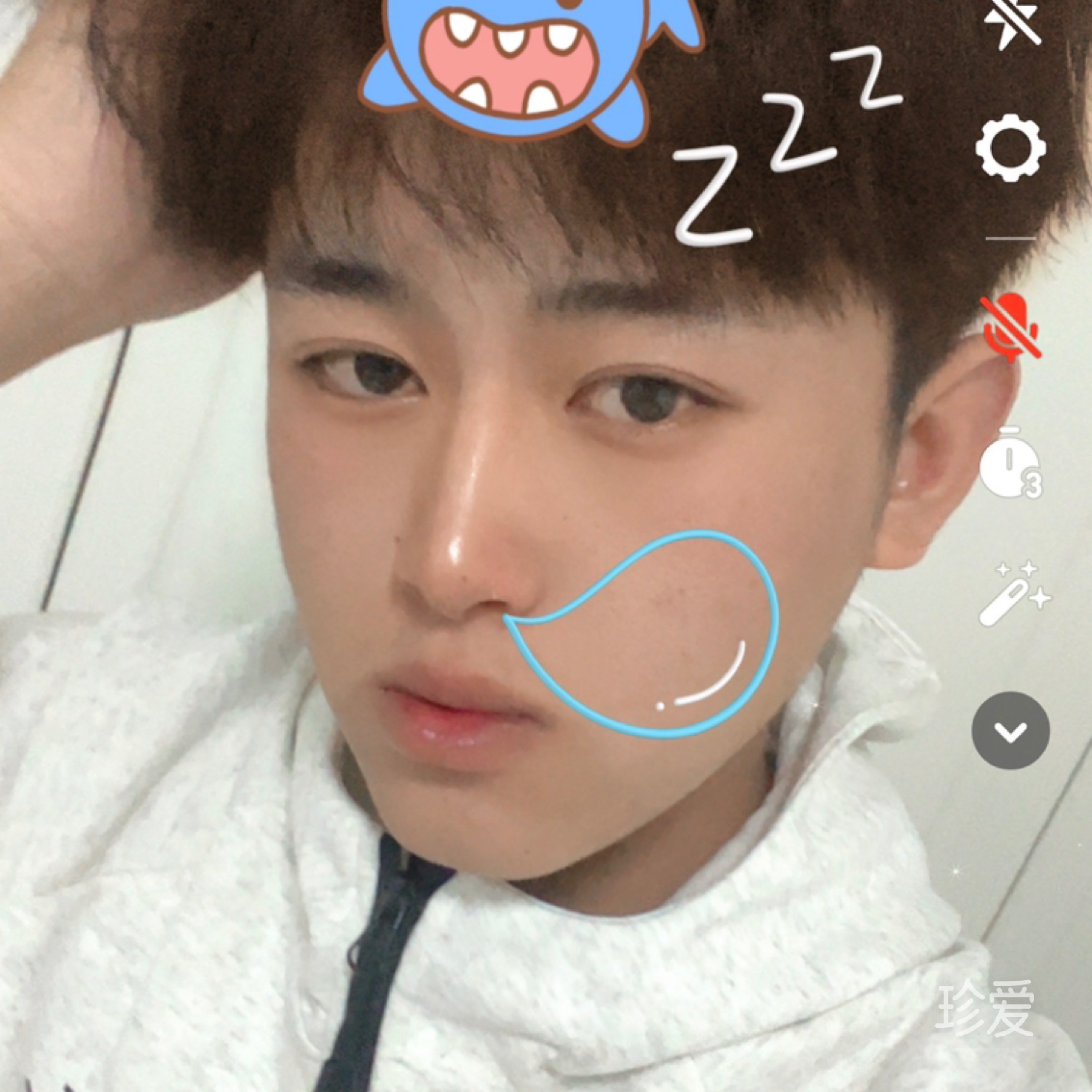Unmute the red microphone icon
Screen dimensions: 1092x1092
click(x=1010, y=328)
